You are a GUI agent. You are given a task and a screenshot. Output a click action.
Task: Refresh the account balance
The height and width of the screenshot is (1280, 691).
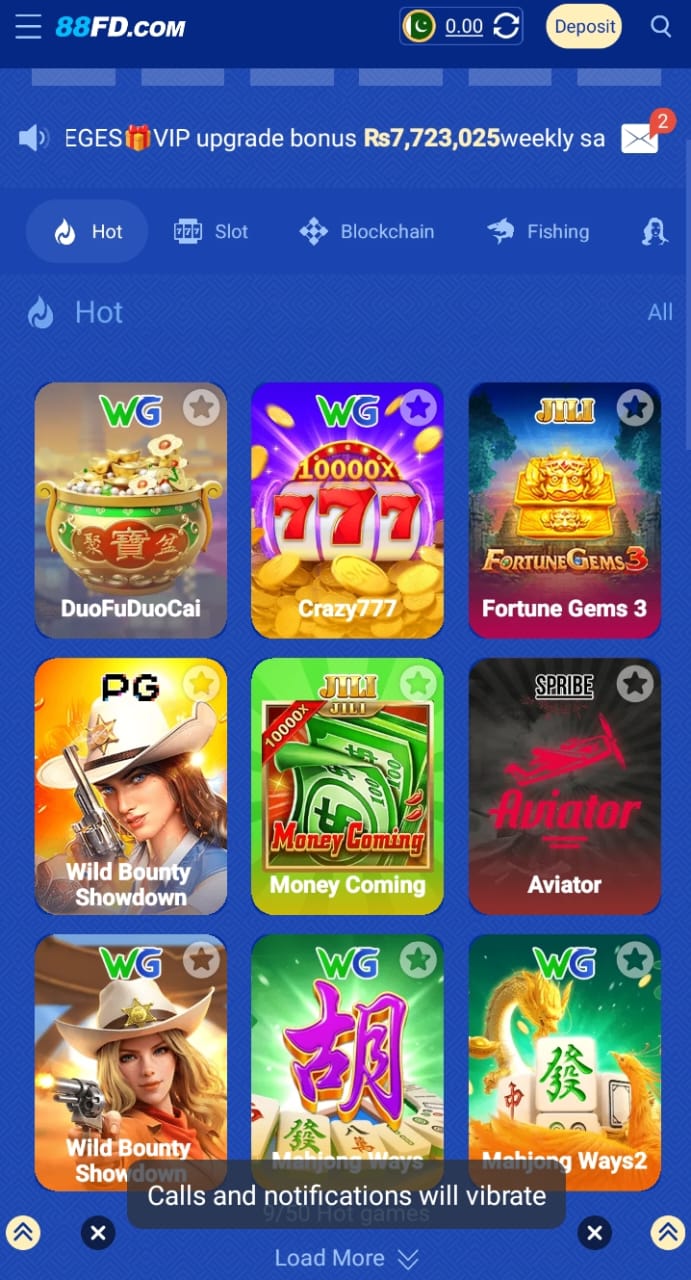coord(507,27)
